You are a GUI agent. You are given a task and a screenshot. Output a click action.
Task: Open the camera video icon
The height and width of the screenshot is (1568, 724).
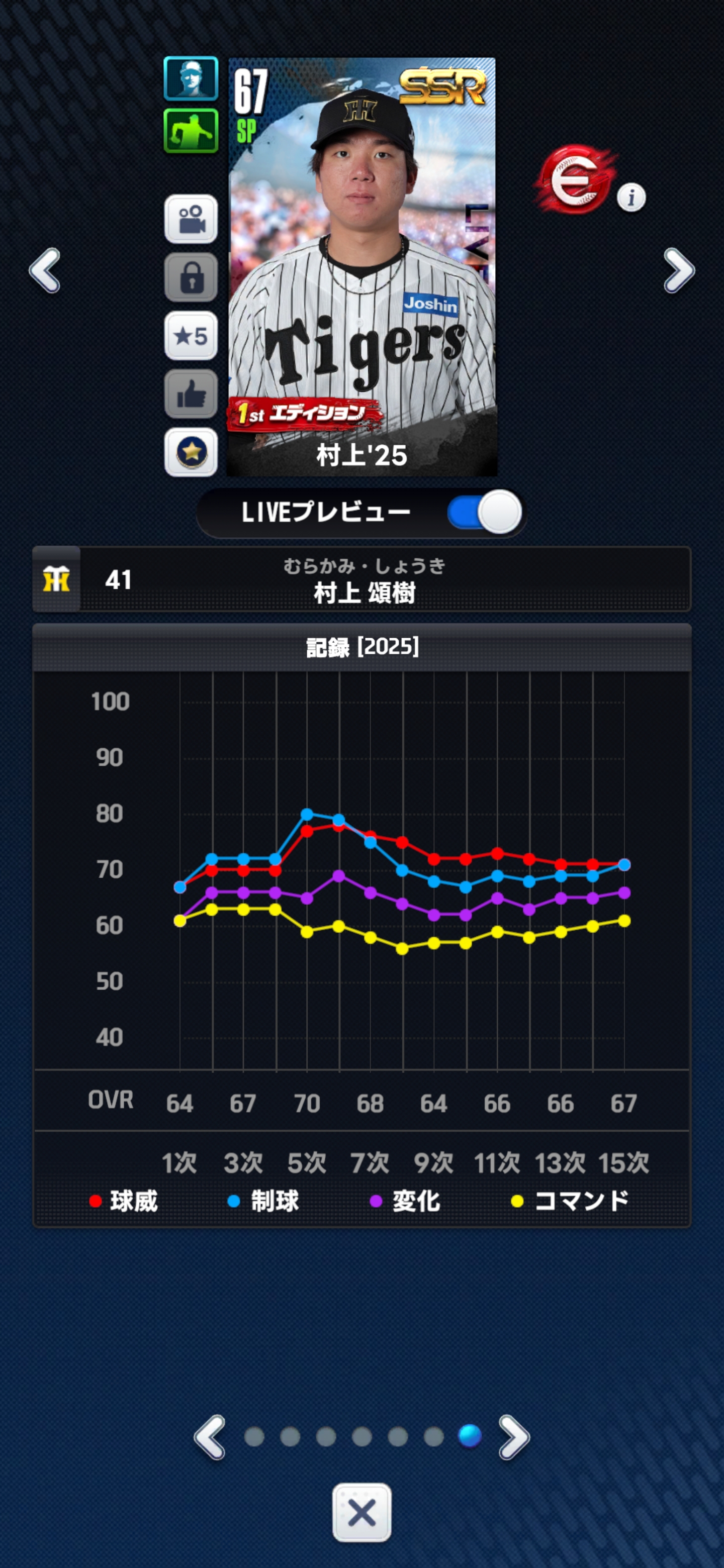click(x=191, y=219)
